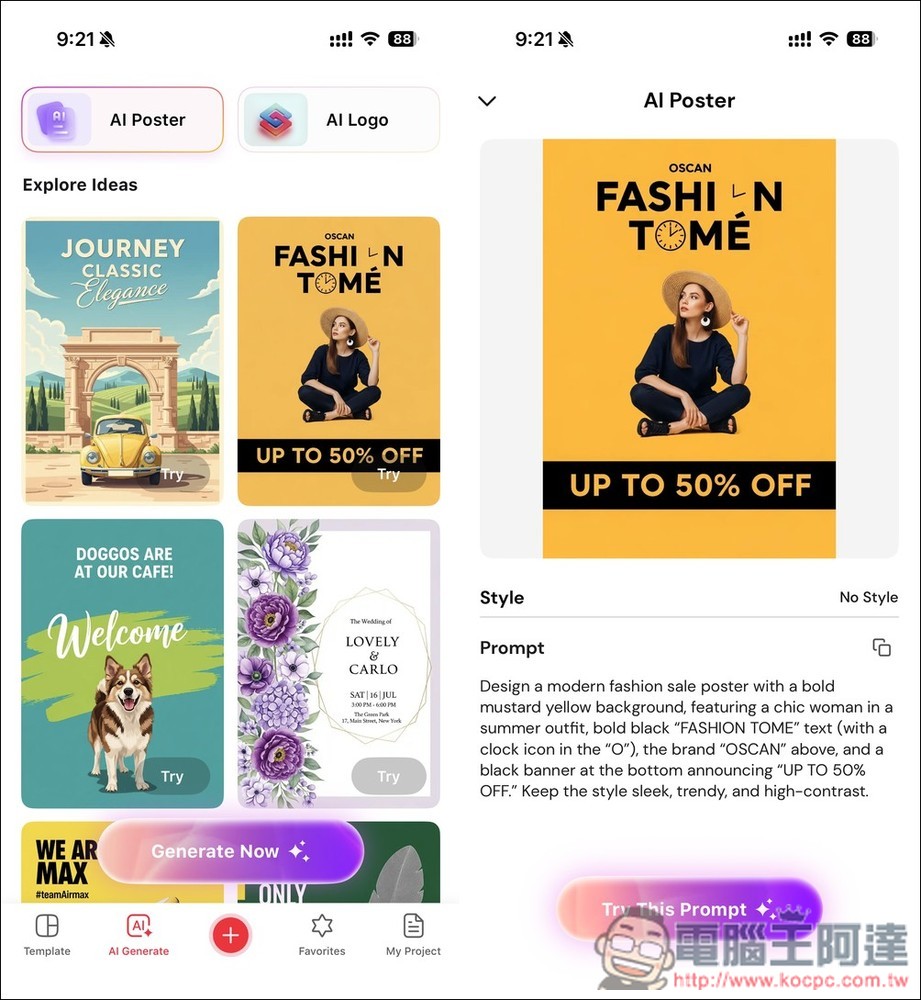Try the Journey Classic Elegance poster
The image size is (921, 1000).
172,474
